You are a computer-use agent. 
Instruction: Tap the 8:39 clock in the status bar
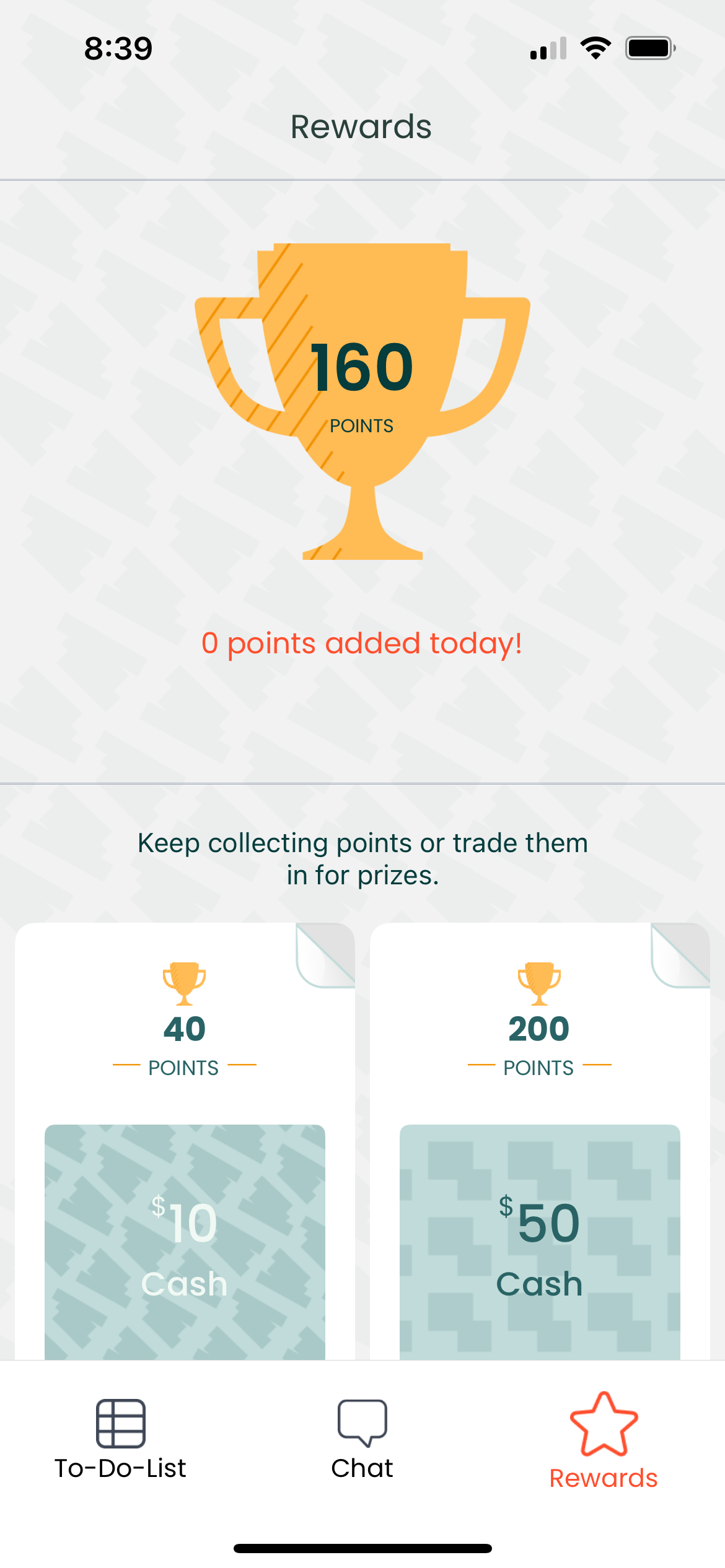point(118,48)
